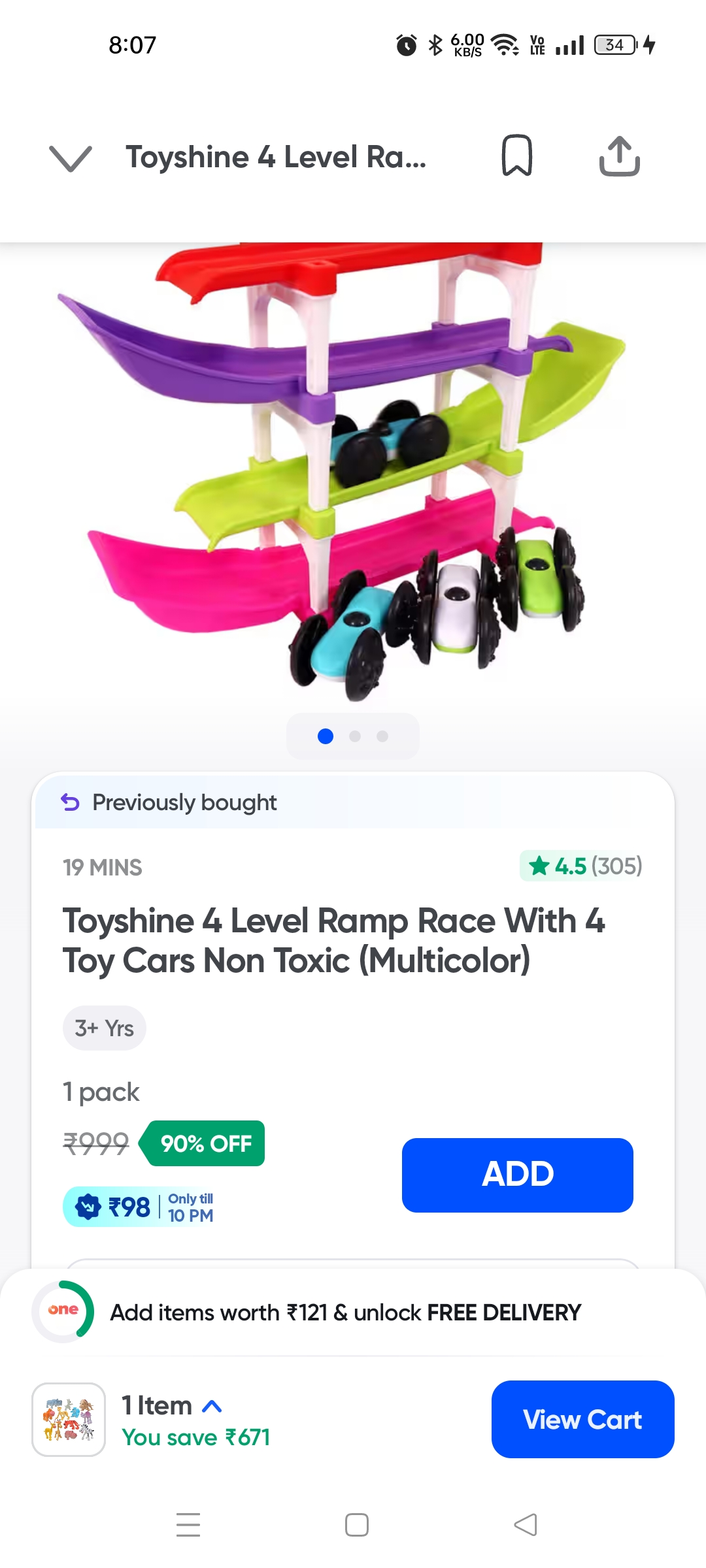
Task: Expand the 1 Item cart summary
Action: tap(173, 1406)
